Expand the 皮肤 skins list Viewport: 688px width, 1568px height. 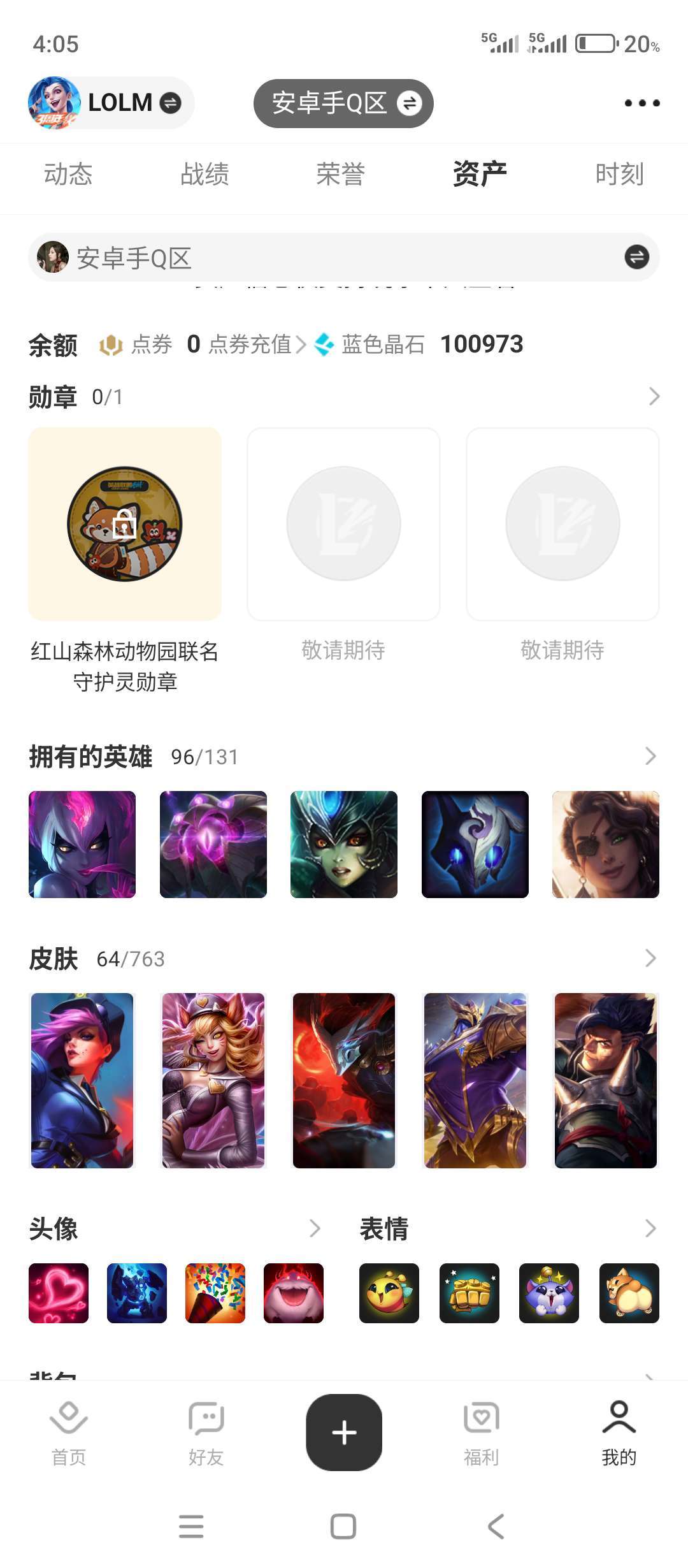[650, 958]
